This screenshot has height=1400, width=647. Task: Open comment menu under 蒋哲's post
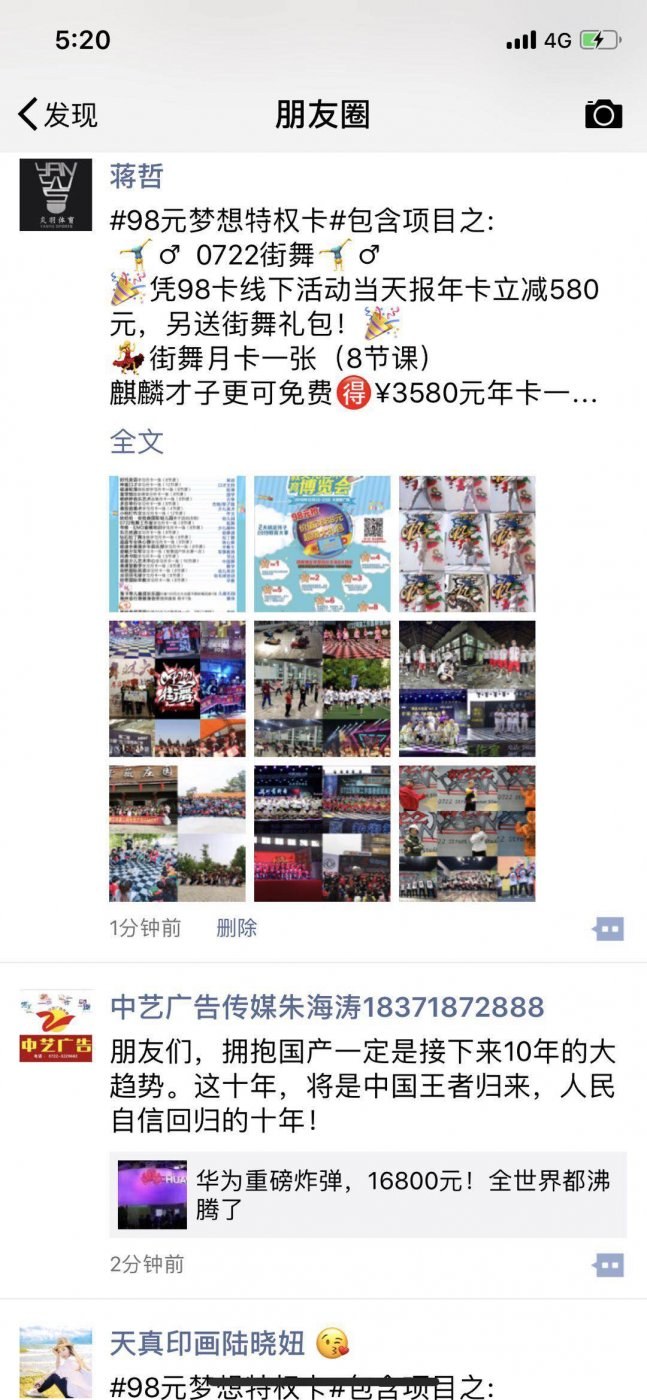tap(608, 929)
